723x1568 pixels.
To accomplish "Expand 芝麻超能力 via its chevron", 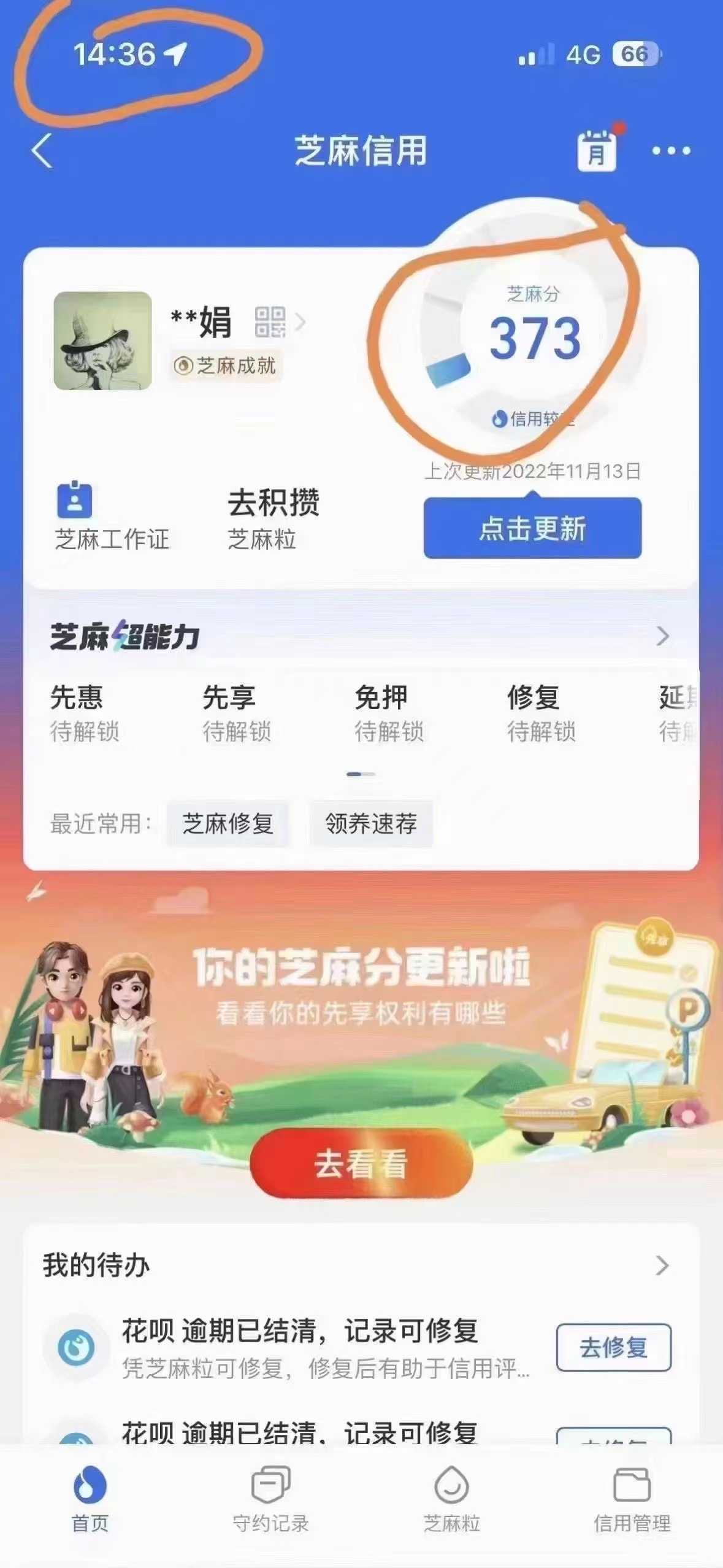I will pos(661,638).
